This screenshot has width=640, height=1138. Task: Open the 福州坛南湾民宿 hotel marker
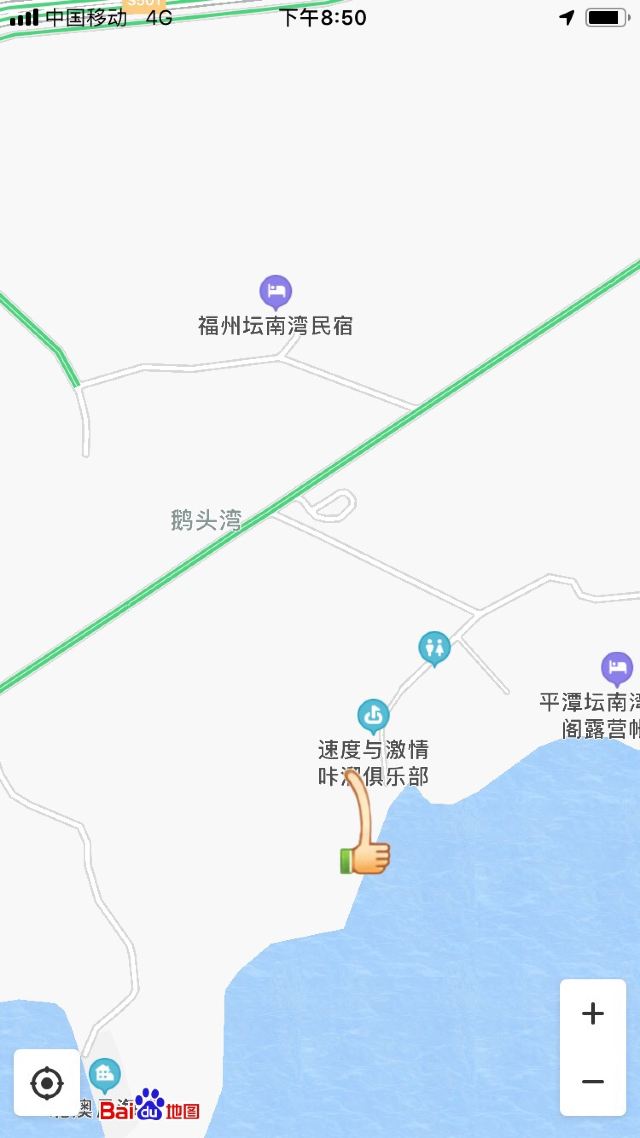click(276, 292)
